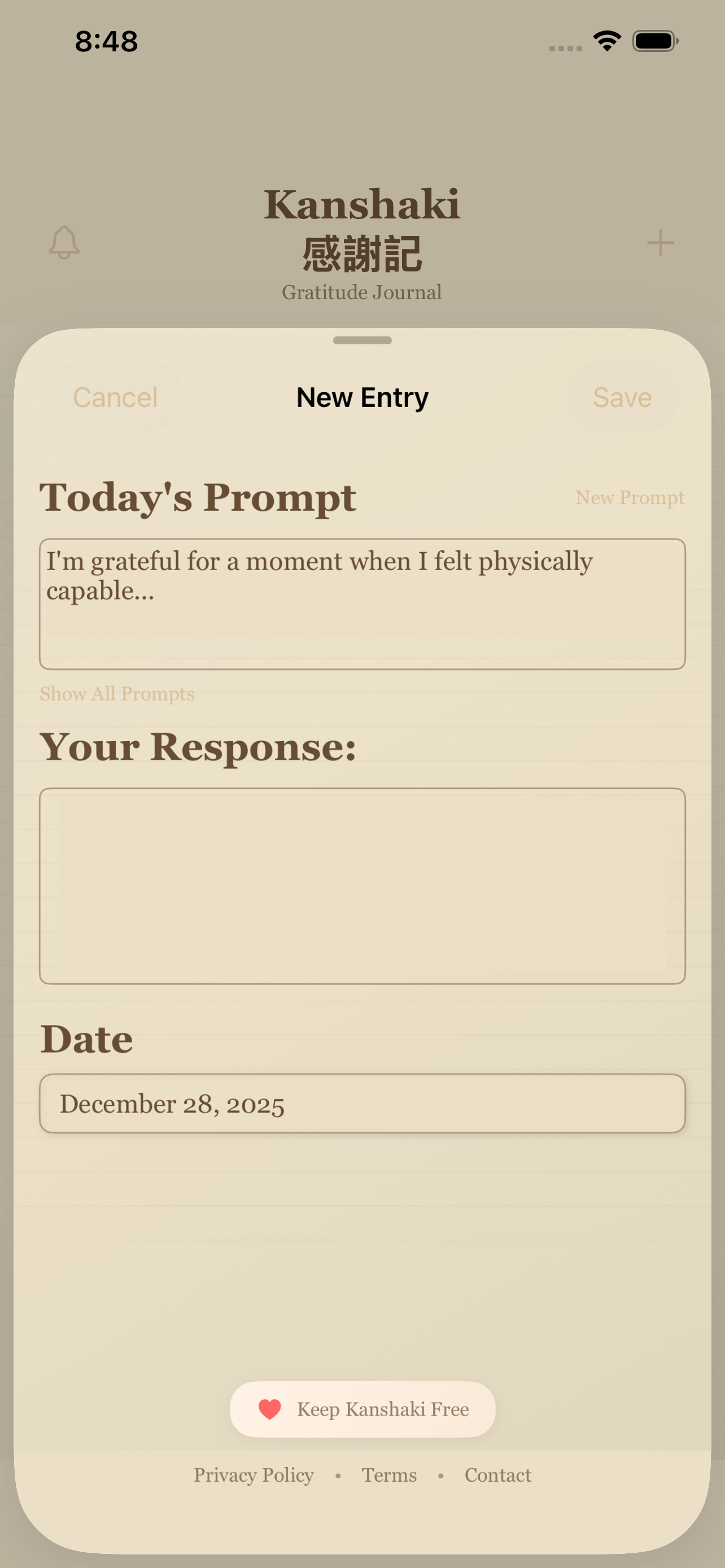The height and width of the screenshot is (1568, 725).
Task: Generate a New Prompt
Action: (630, 498)
